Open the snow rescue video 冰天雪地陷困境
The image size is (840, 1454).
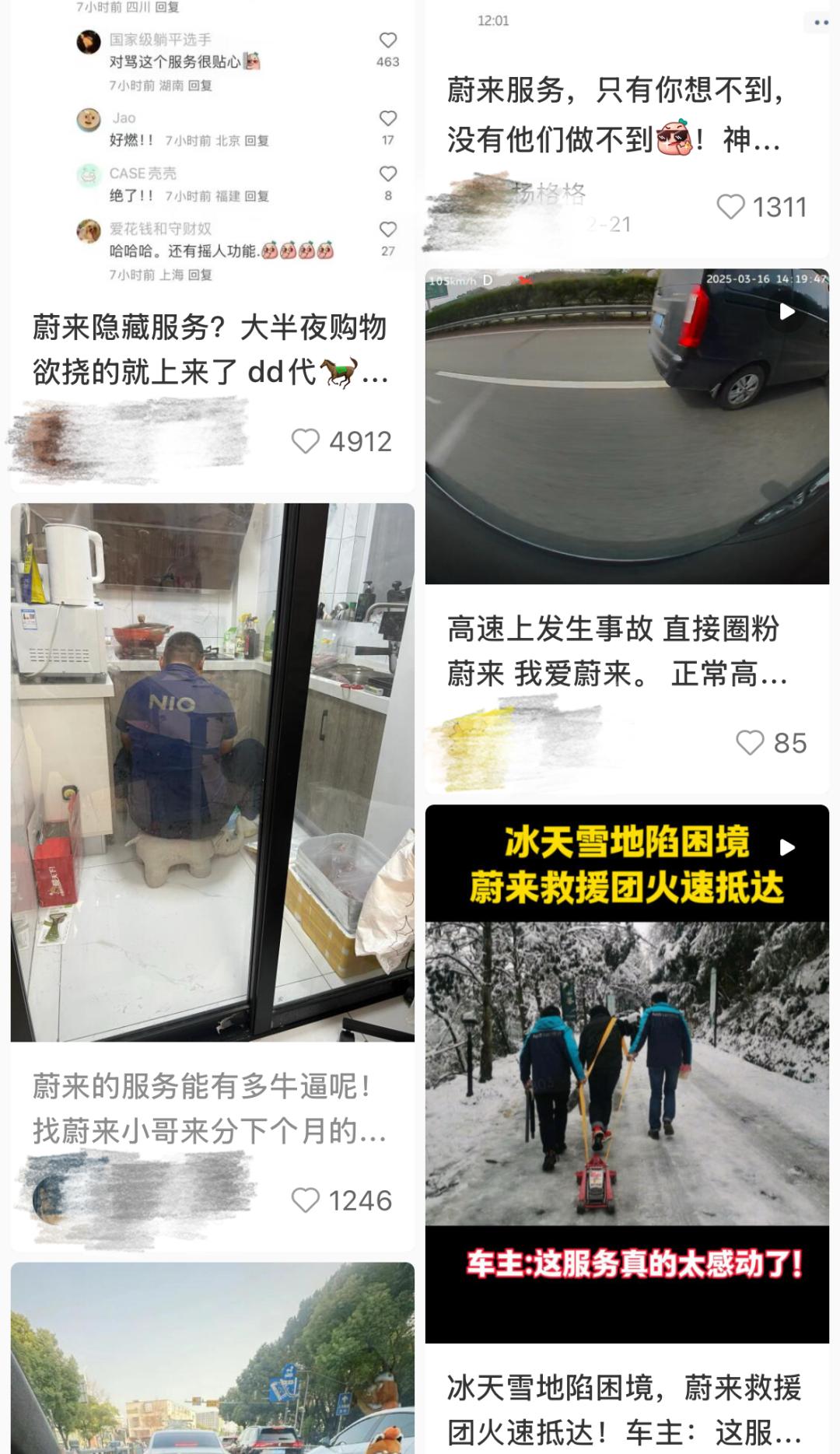click(x=627, y=1074)
